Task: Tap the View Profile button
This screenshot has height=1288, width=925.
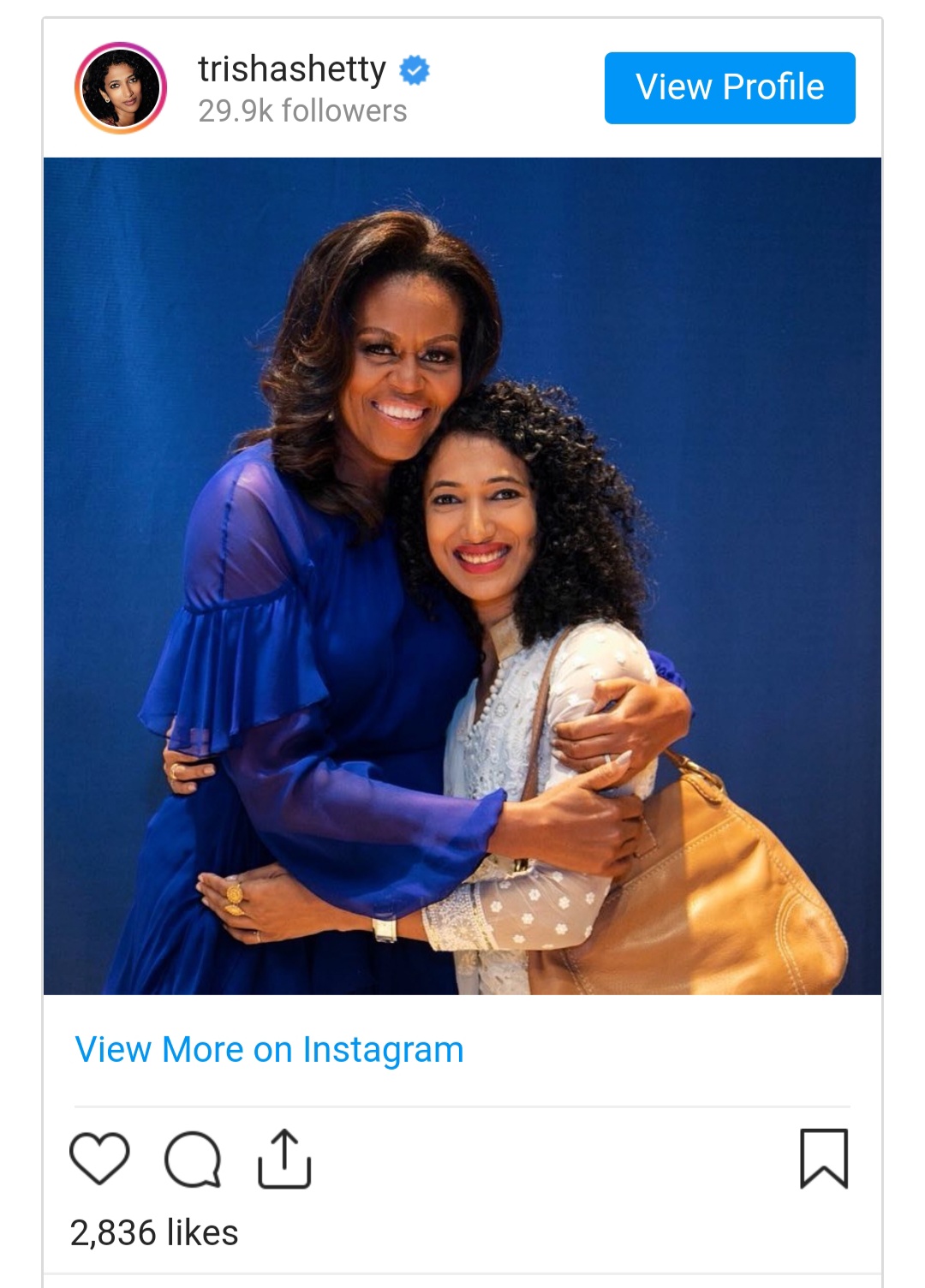Action: pos(730,88)
